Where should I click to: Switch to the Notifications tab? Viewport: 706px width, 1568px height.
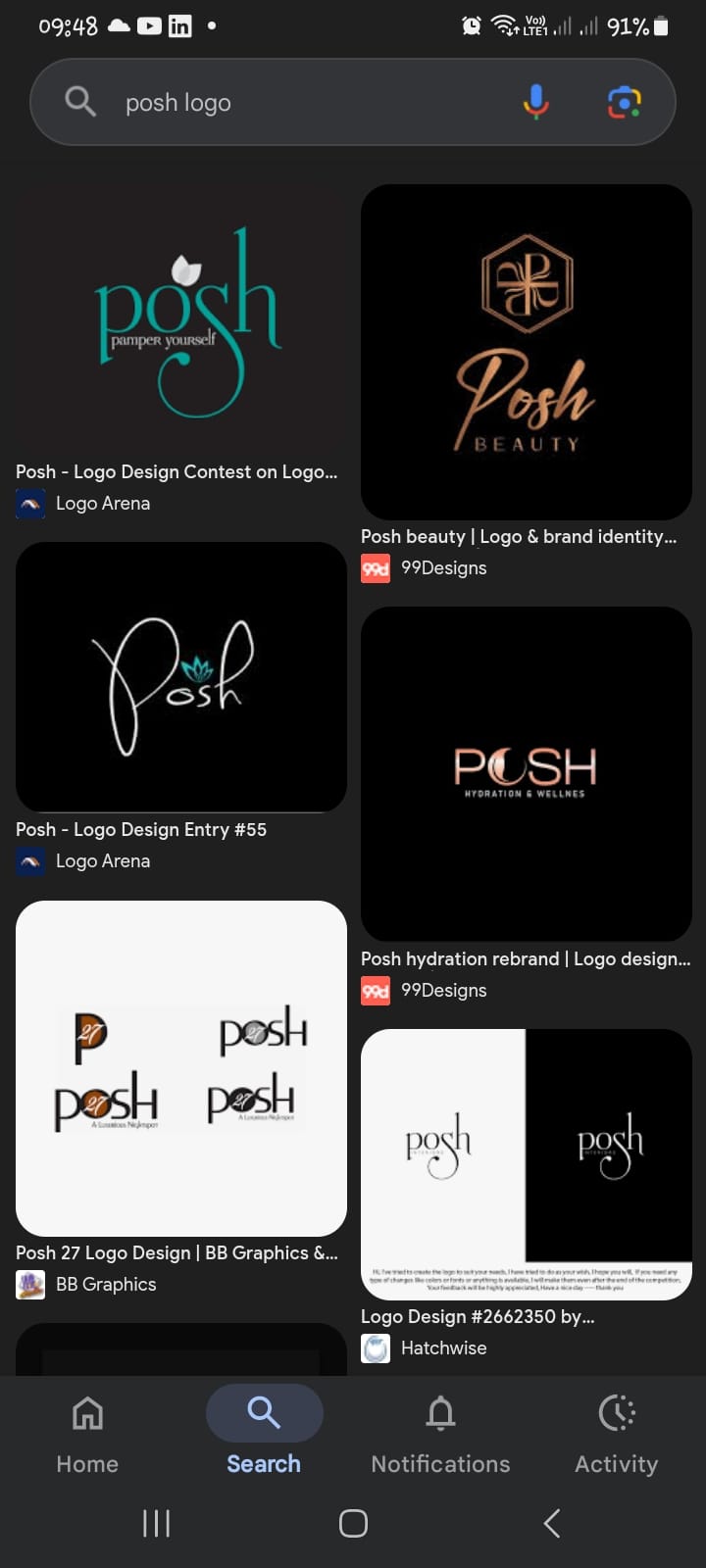pos(440,1431)
